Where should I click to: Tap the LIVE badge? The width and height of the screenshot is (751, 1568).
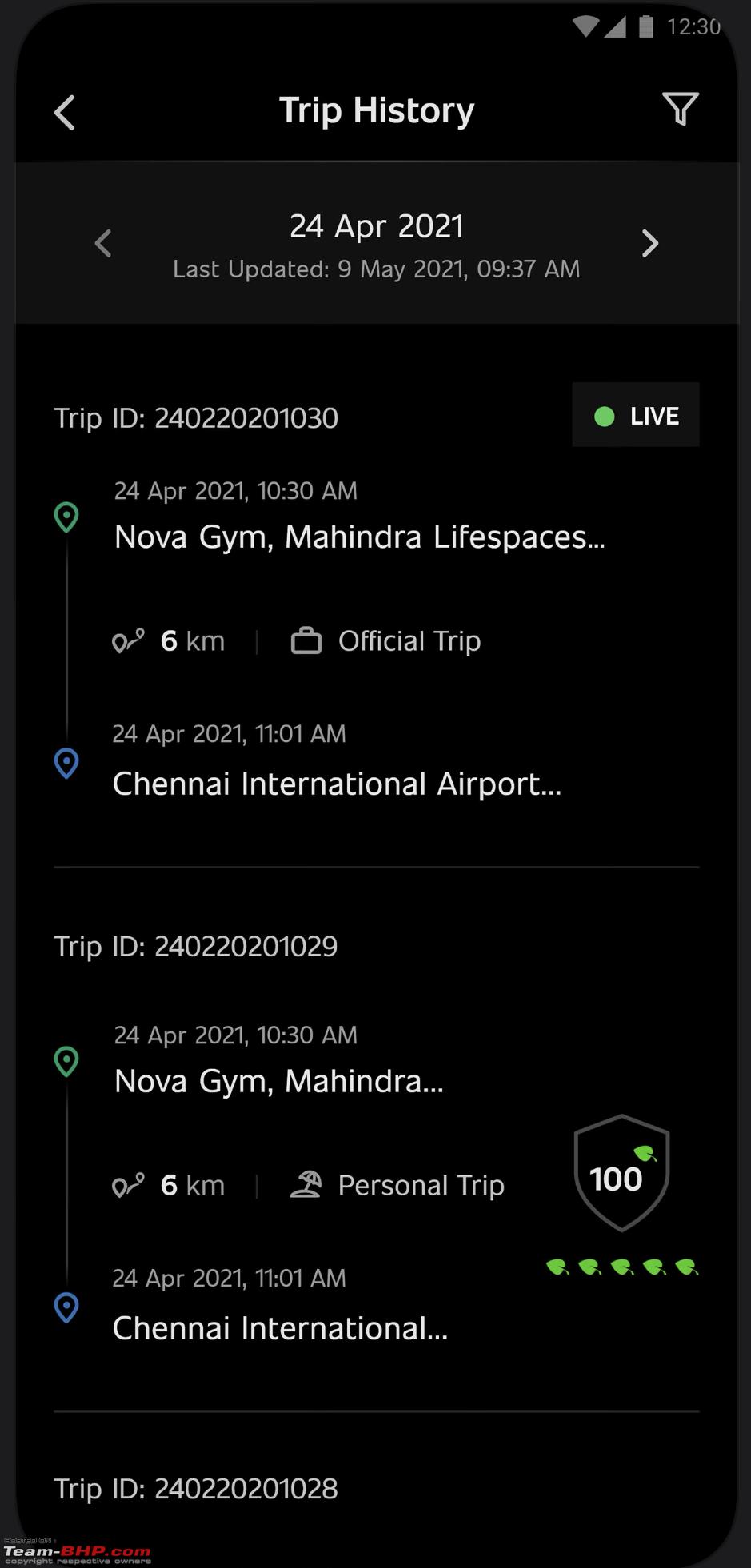tap(636, 415)
